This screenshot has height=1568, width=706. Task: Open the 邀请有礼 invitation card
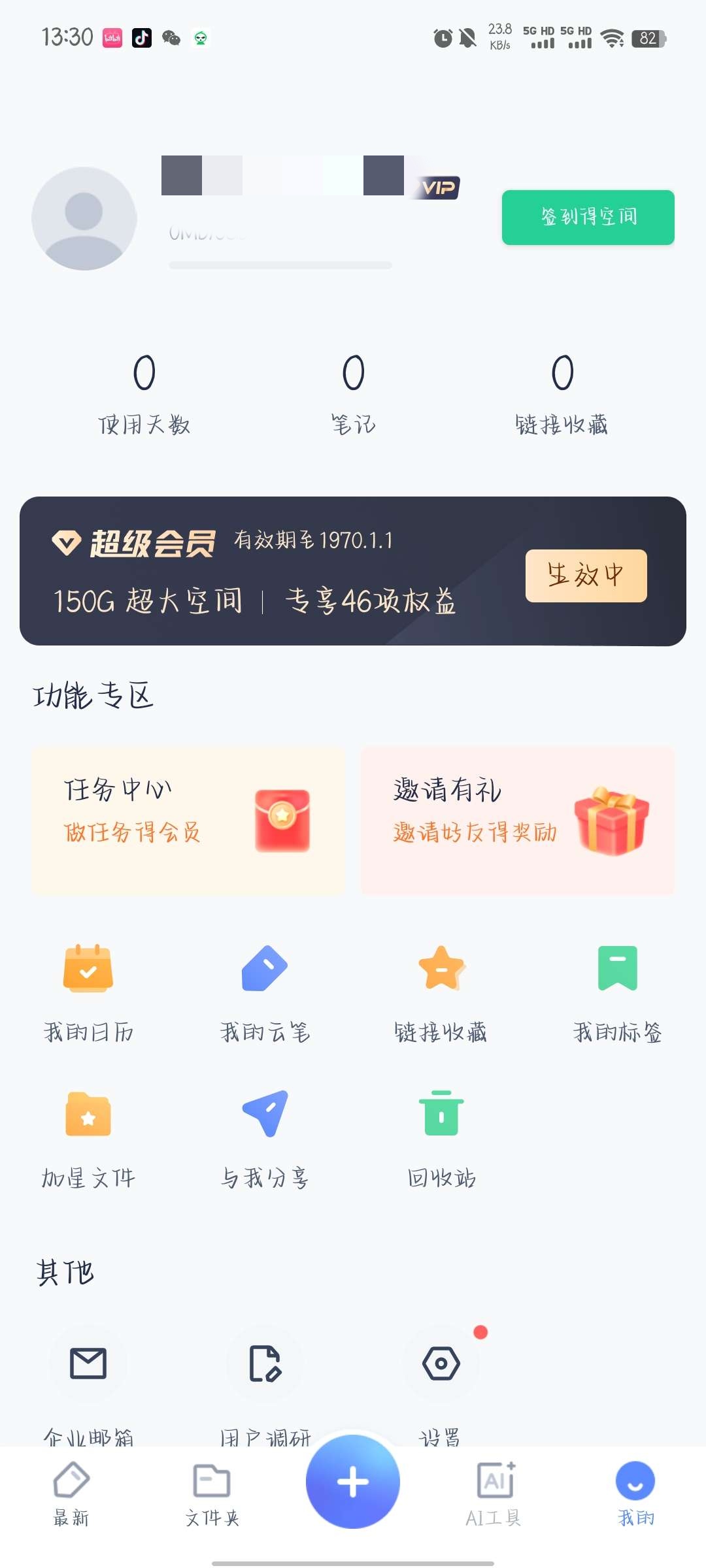[517, 821]
